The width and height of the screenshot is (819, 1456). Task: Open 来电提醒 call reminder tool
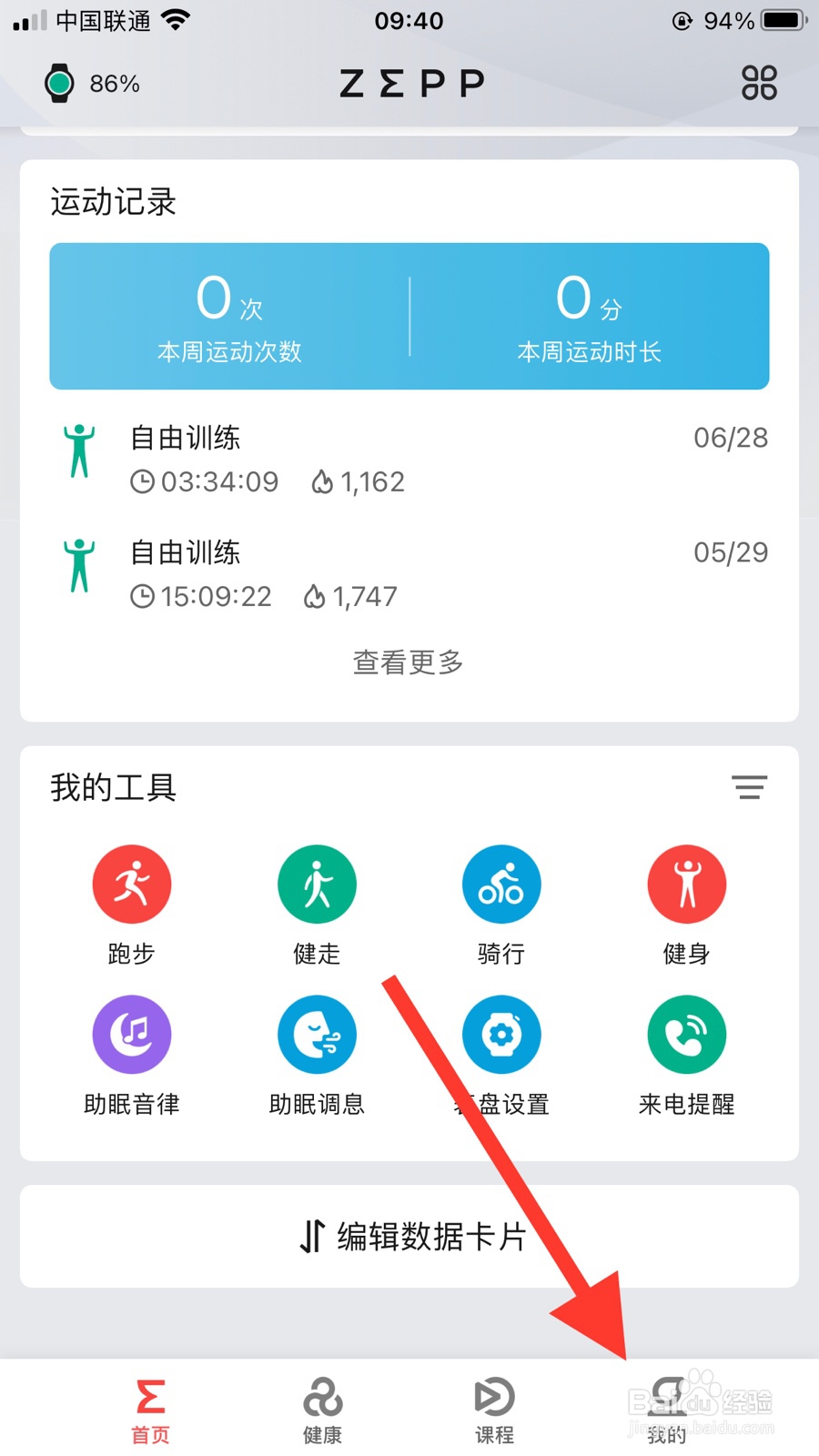pos(686,1034)
